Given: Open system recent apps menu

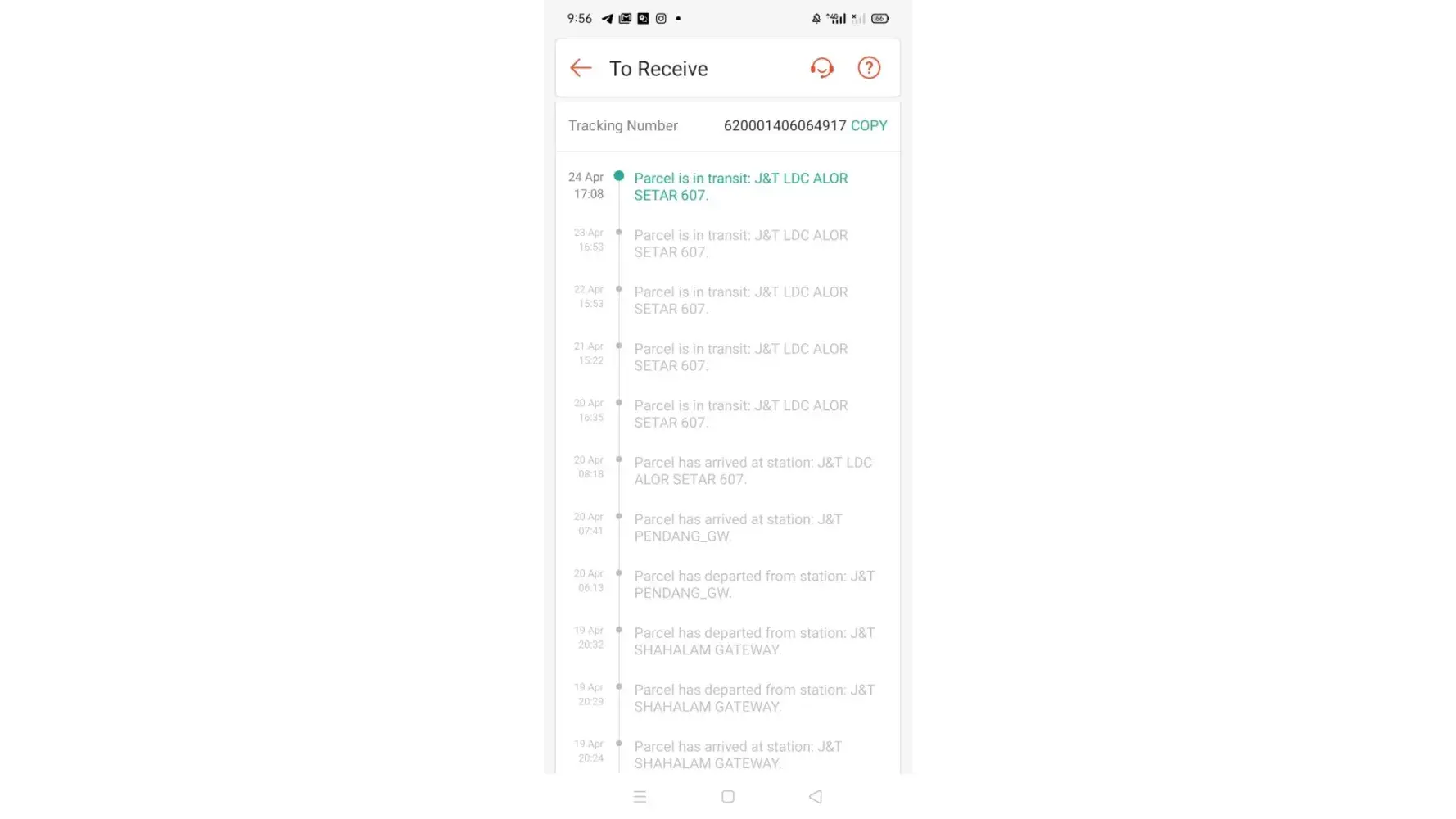Looking at the screenshot, I should [x=640, y=796].
